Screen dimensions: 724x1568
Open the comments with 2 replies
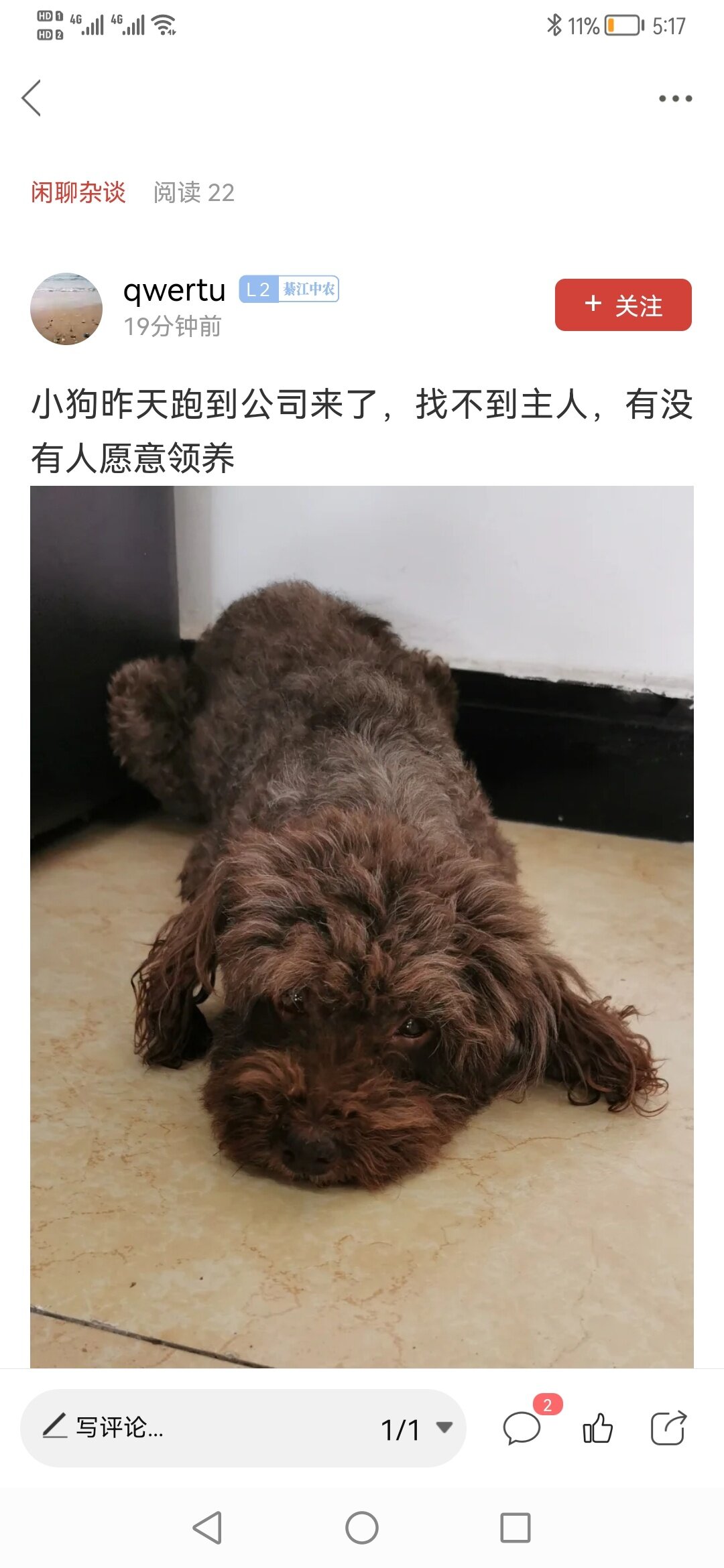522,1427
